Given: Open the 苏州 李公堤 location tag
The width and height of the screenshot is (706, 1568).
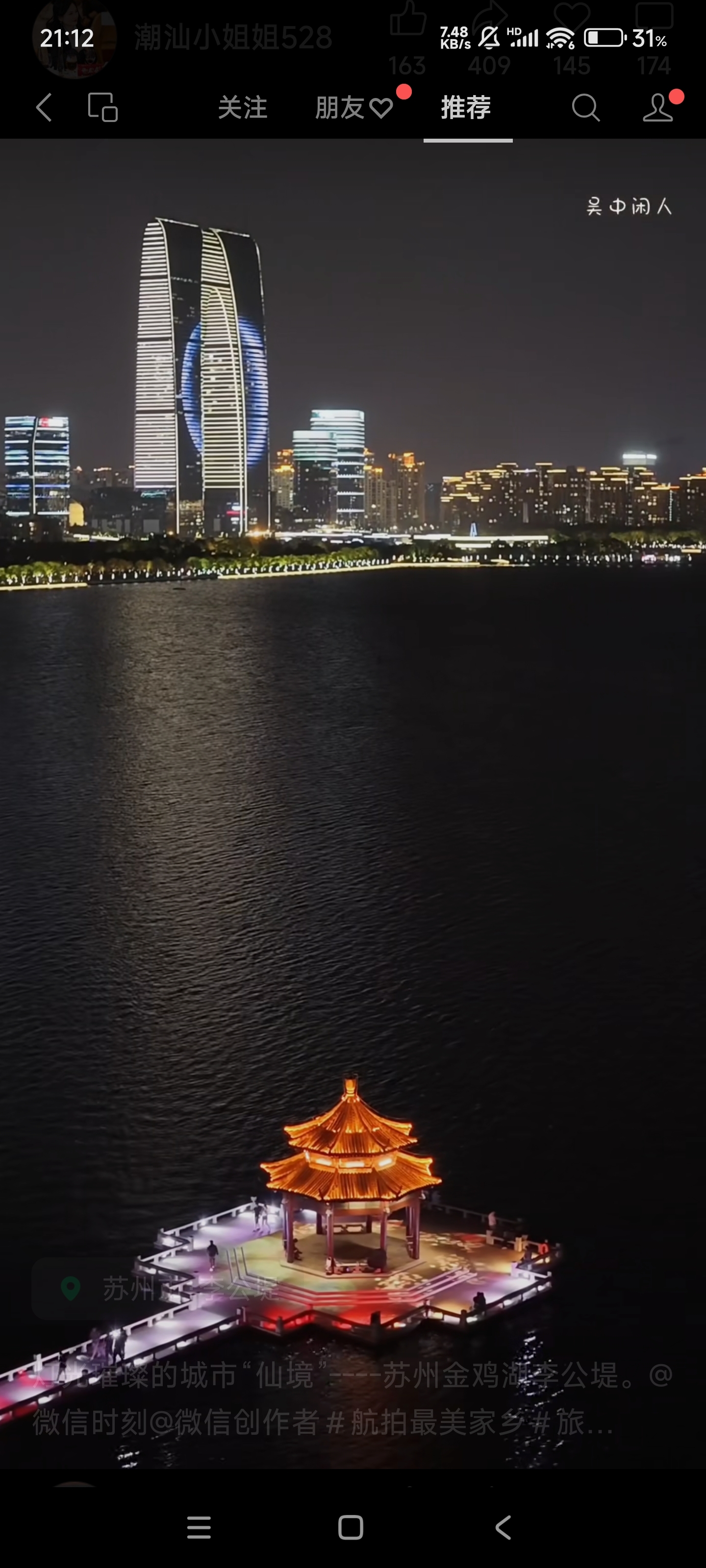Looking at the screenshot, I should click(x=158, y=1289).
